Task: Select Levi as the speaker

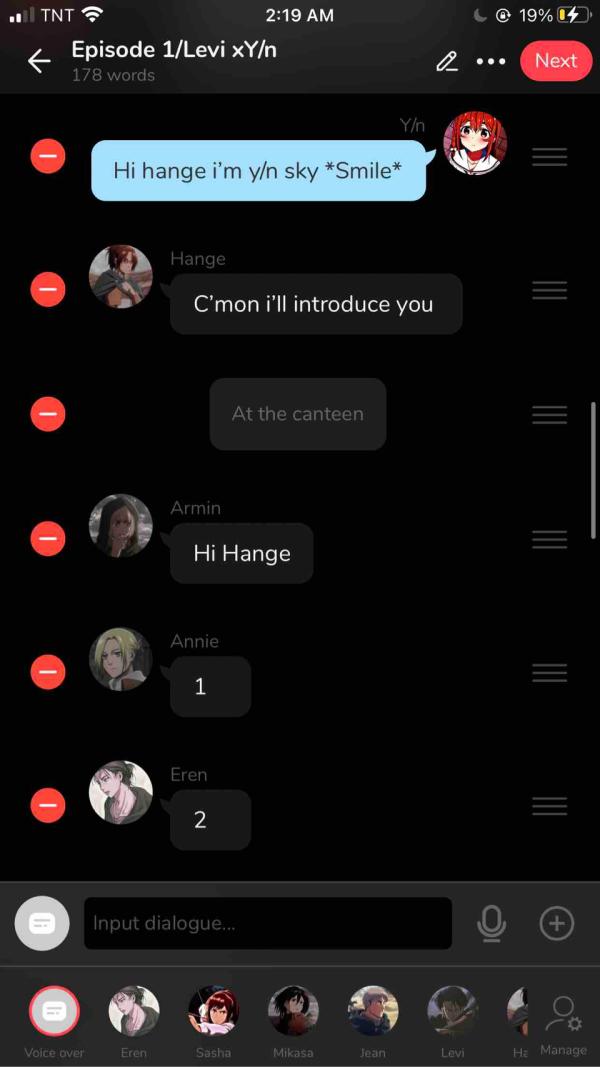Action: [x=452, y=1011]
